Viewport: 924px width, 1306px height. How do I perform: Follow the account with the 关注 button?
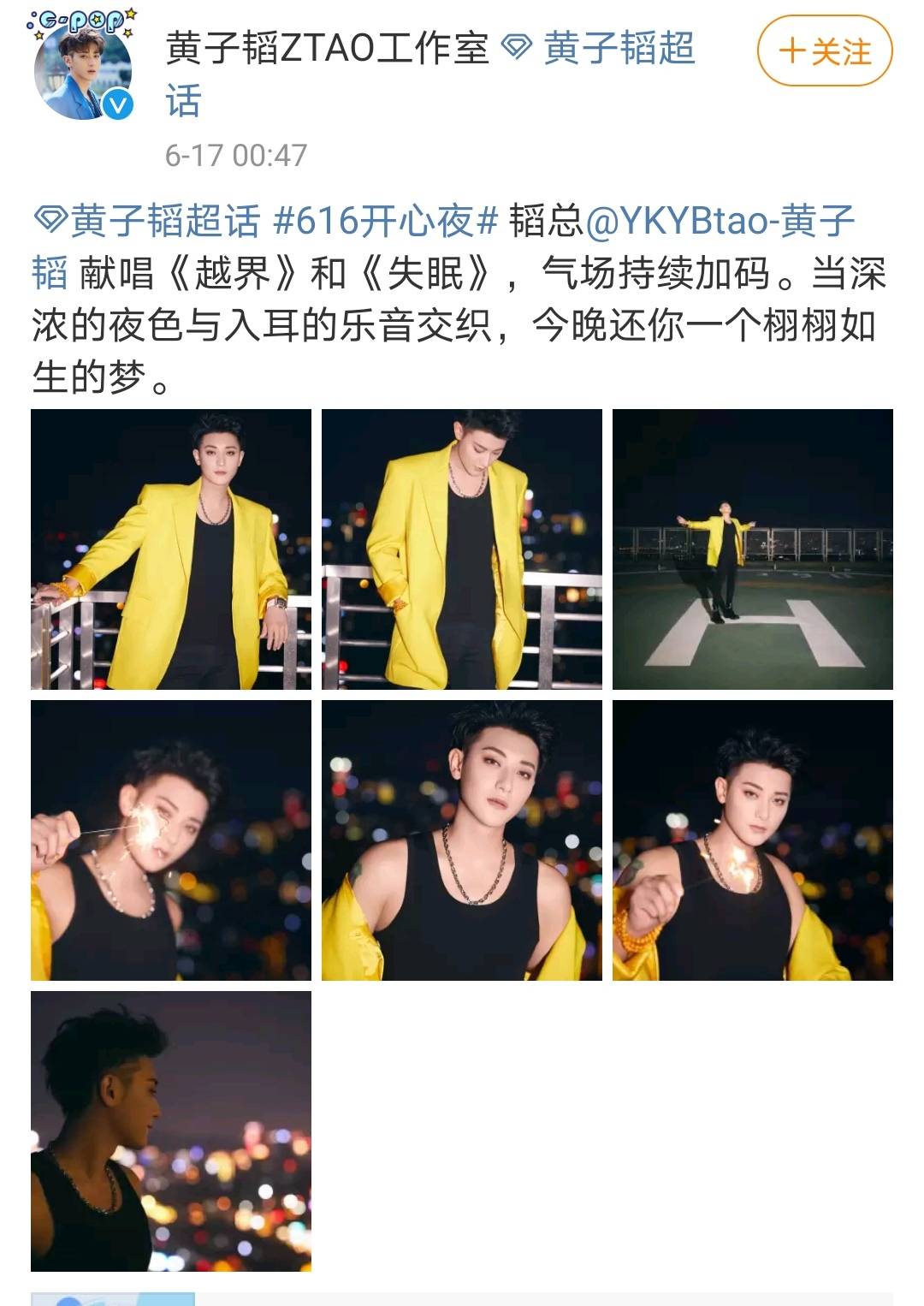click(824, 50)
